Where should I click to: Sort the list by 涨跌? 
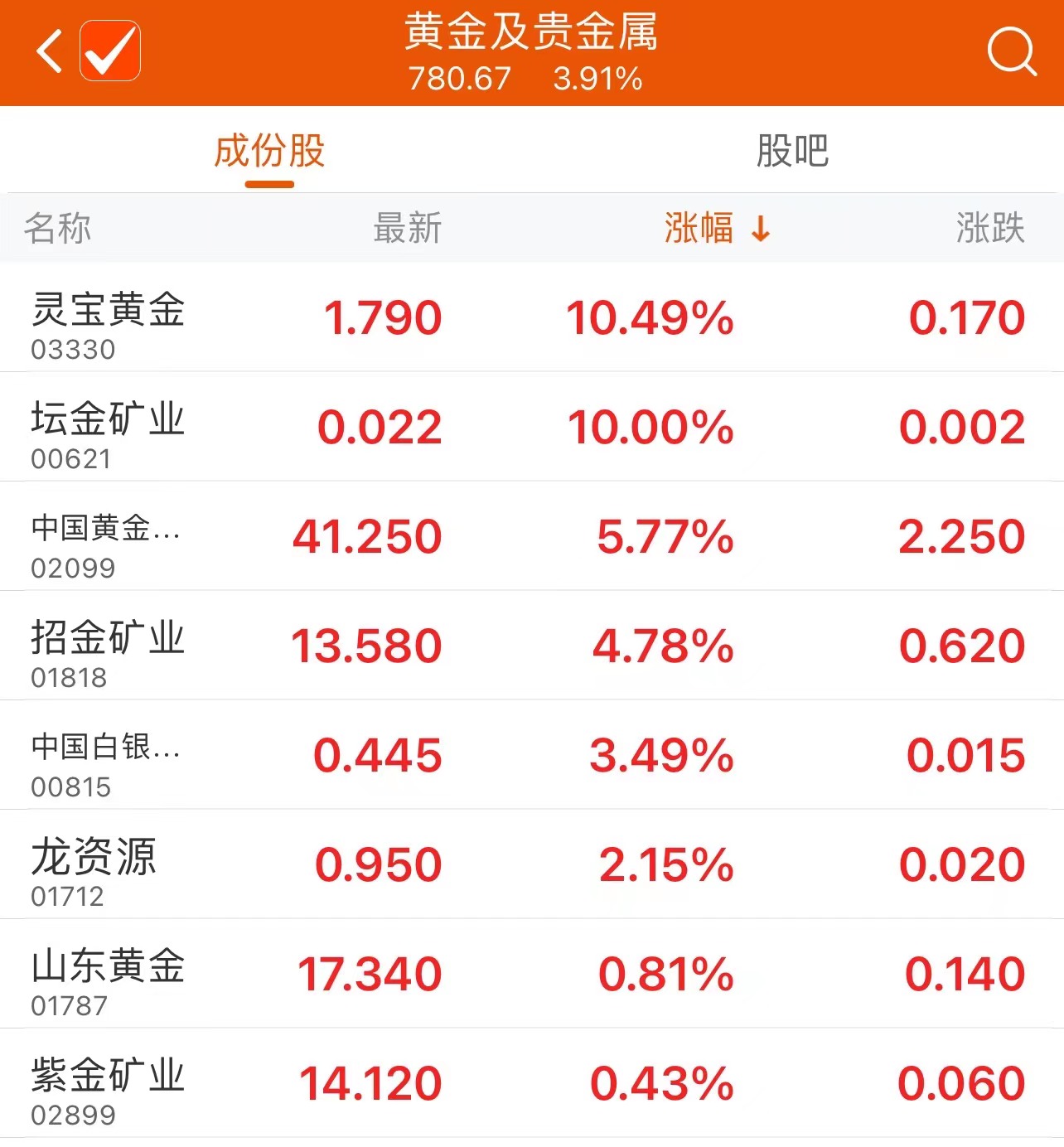coord(989,228)
